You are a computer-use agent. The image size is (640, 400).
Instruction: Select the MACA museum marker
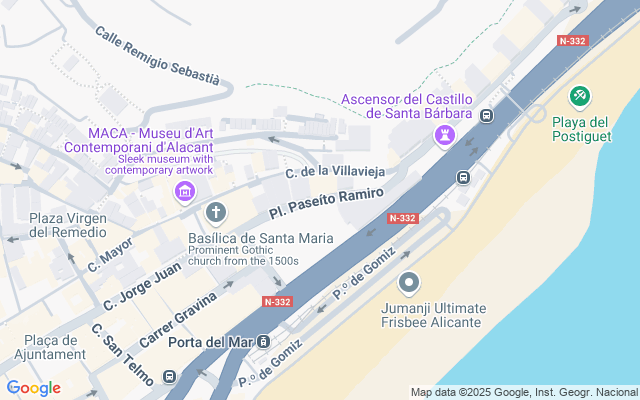pos(184,191)
